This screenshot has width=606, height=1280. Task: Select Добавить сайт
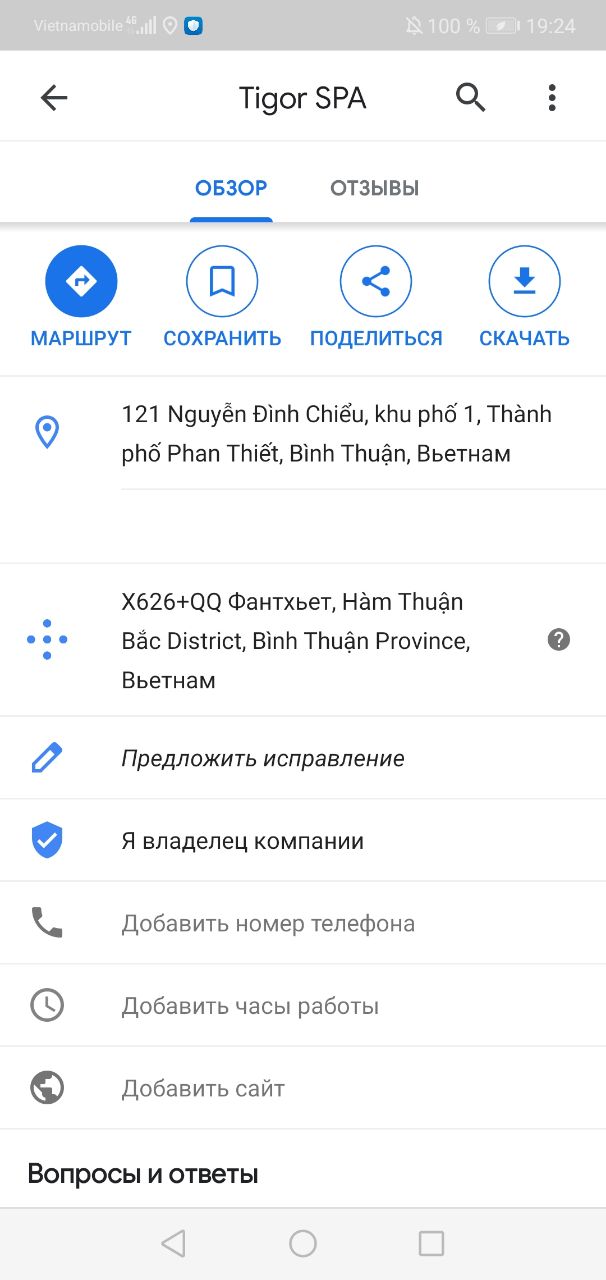click(x=203, y=1088)
